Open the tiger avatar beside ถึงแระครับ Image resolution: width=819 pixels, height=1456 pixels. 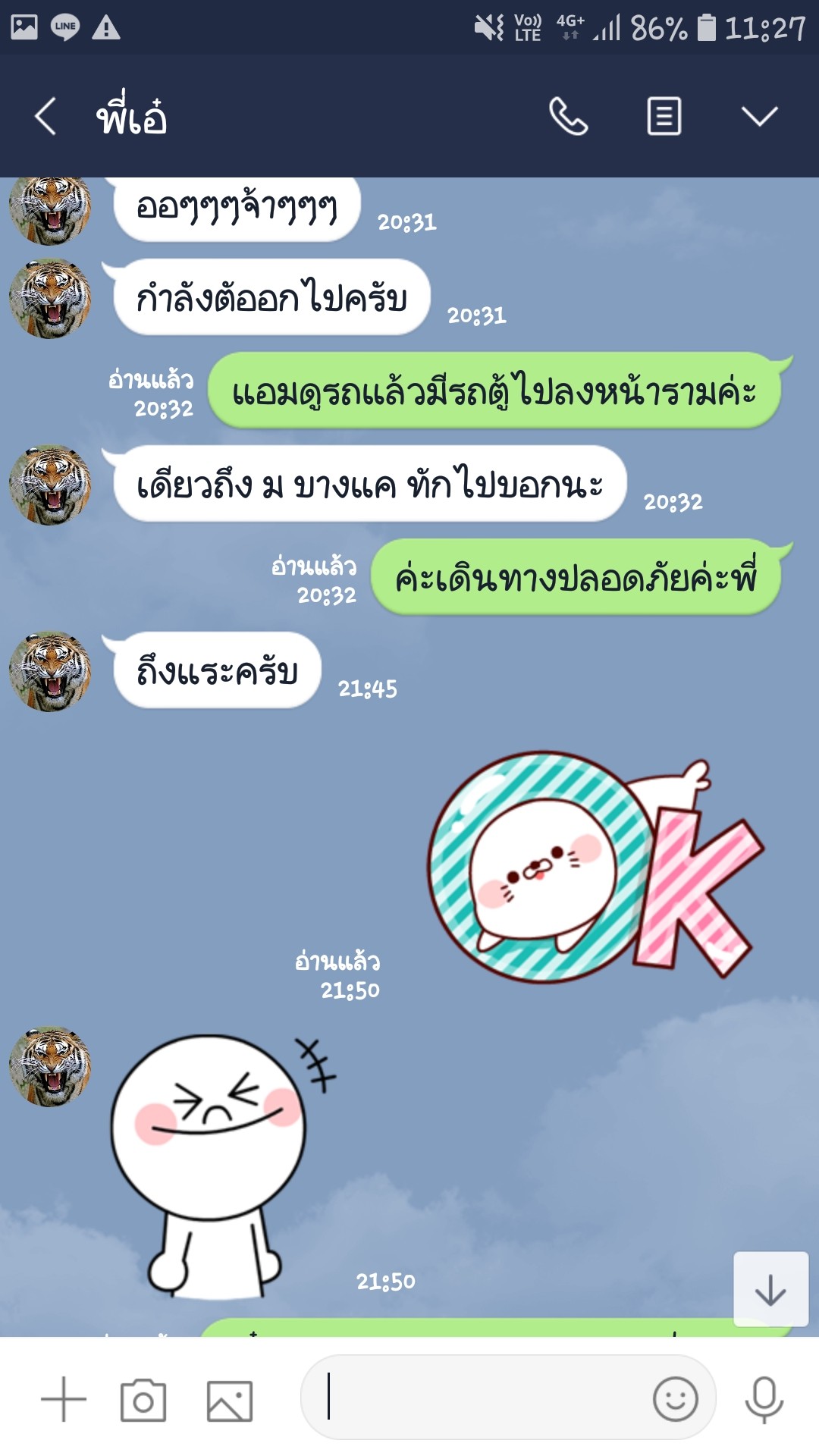[50, 671]
